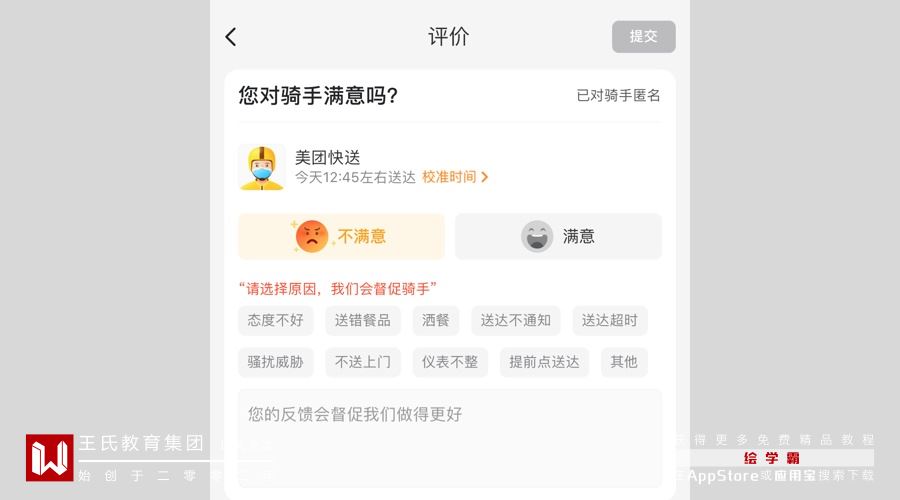This screenshot has width=900, height=500.
Task: Go back using the arrow icon
Action: [231, 37]
